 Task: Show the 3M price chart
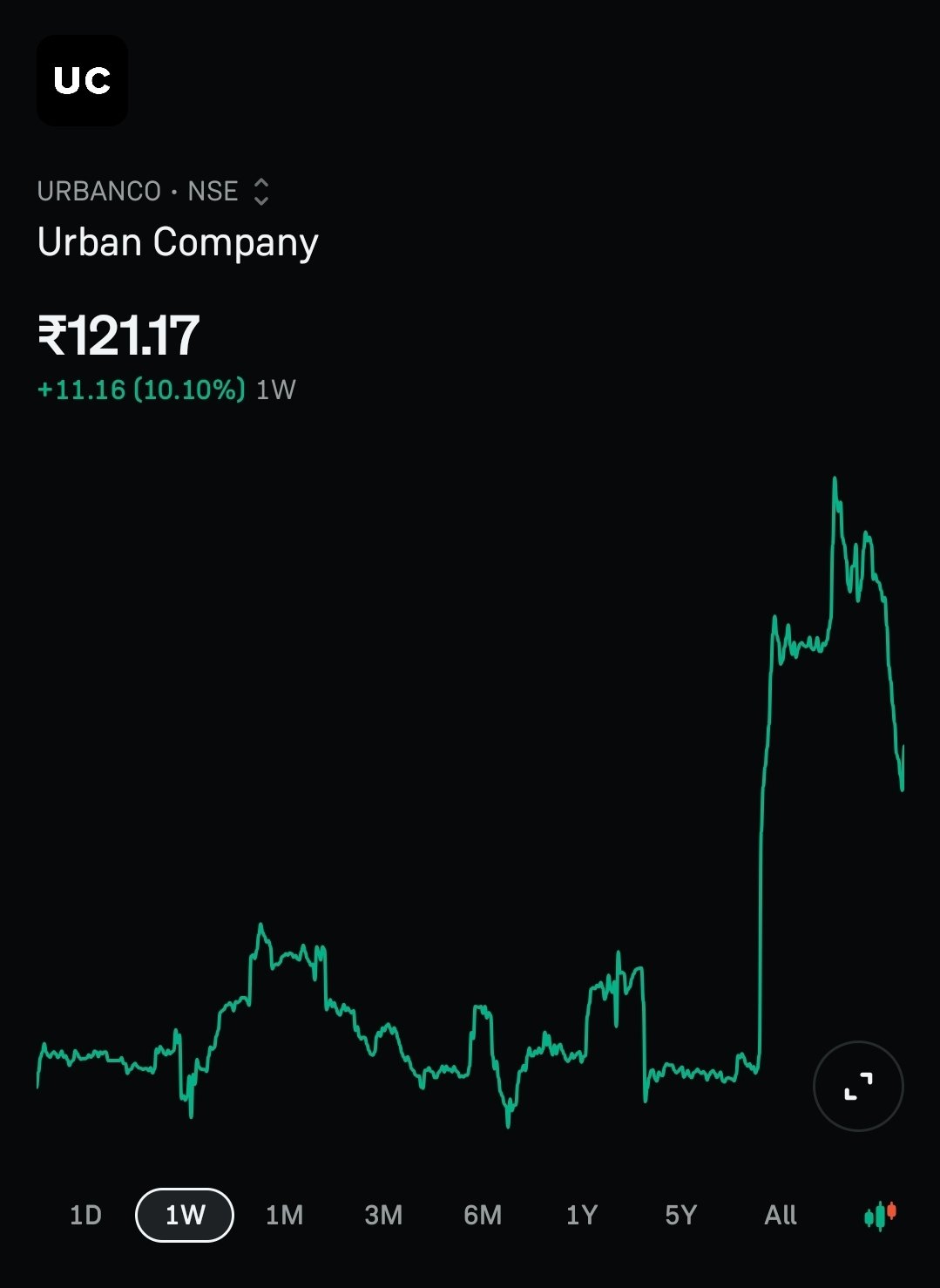pyautogui.click(x=383, y=1215)
